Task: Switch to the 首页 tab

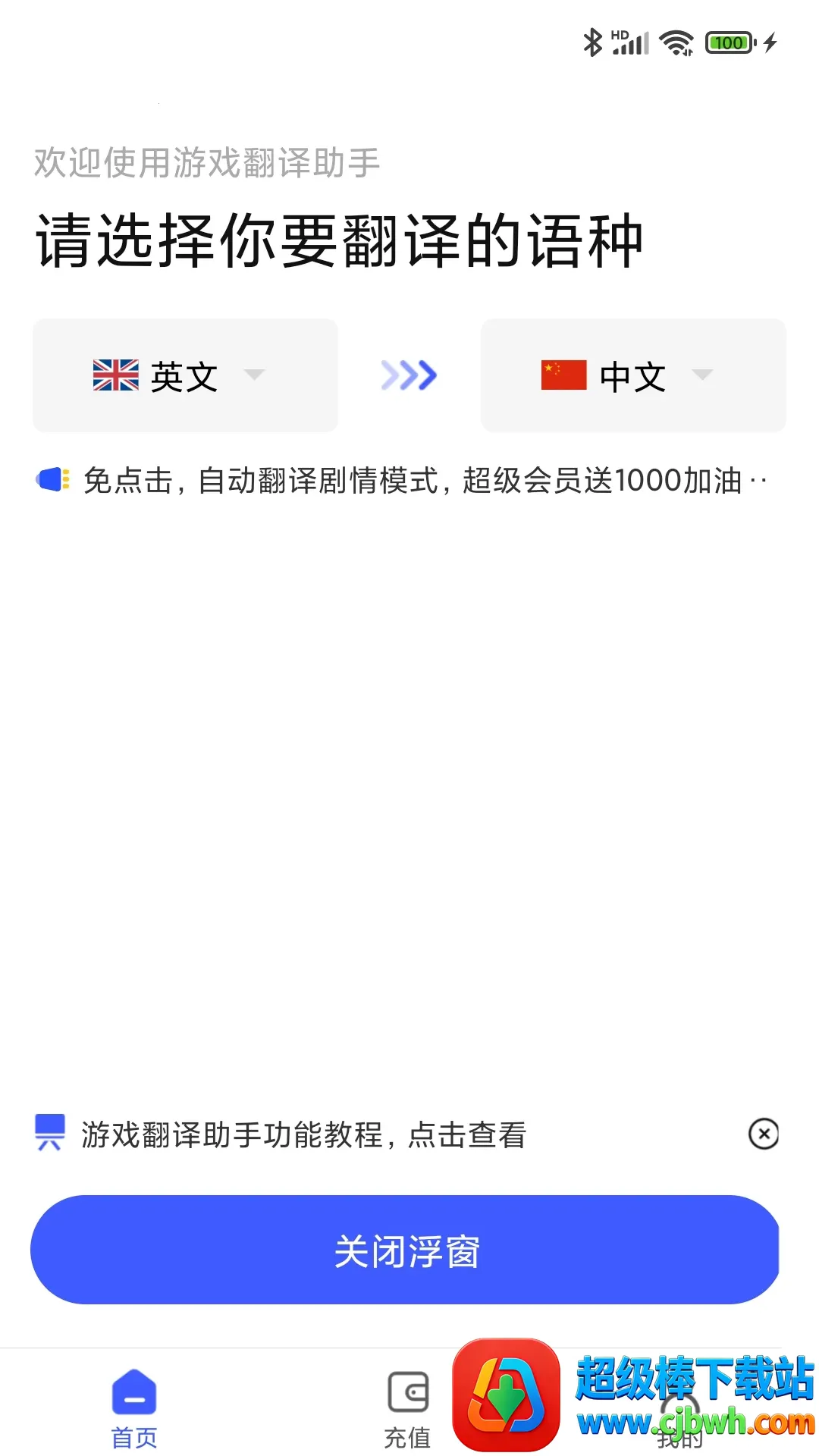Action: point(134,1410)
